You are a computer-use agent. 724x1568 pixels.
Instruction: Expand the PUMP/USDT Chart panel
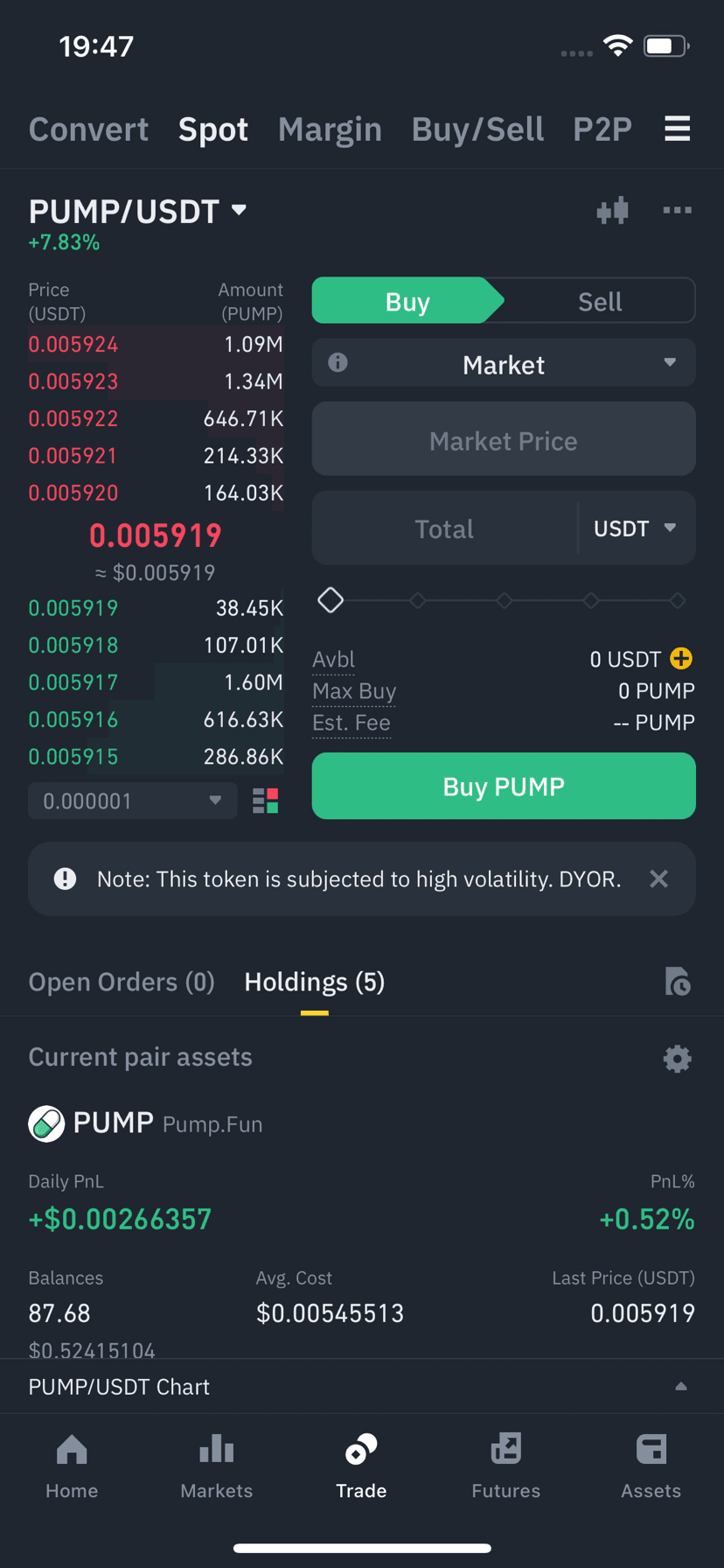tap(362, 1386)
